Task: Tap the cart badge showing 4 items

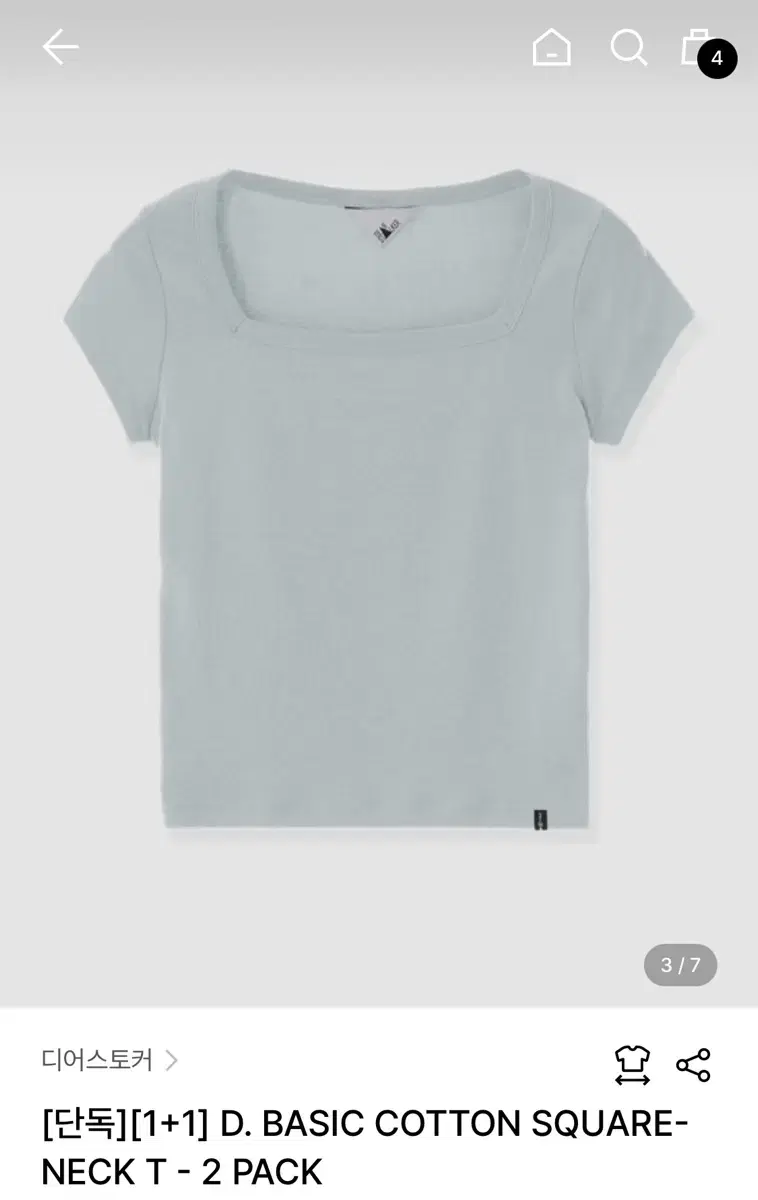Action: (x=717, y=57)
